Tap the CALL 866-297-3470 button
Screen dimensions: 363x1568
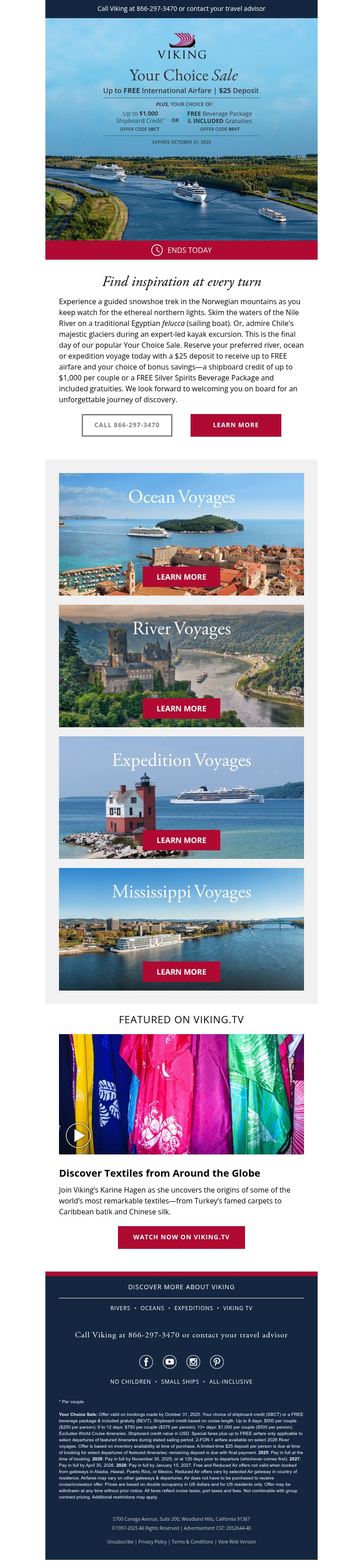(127, 425)
